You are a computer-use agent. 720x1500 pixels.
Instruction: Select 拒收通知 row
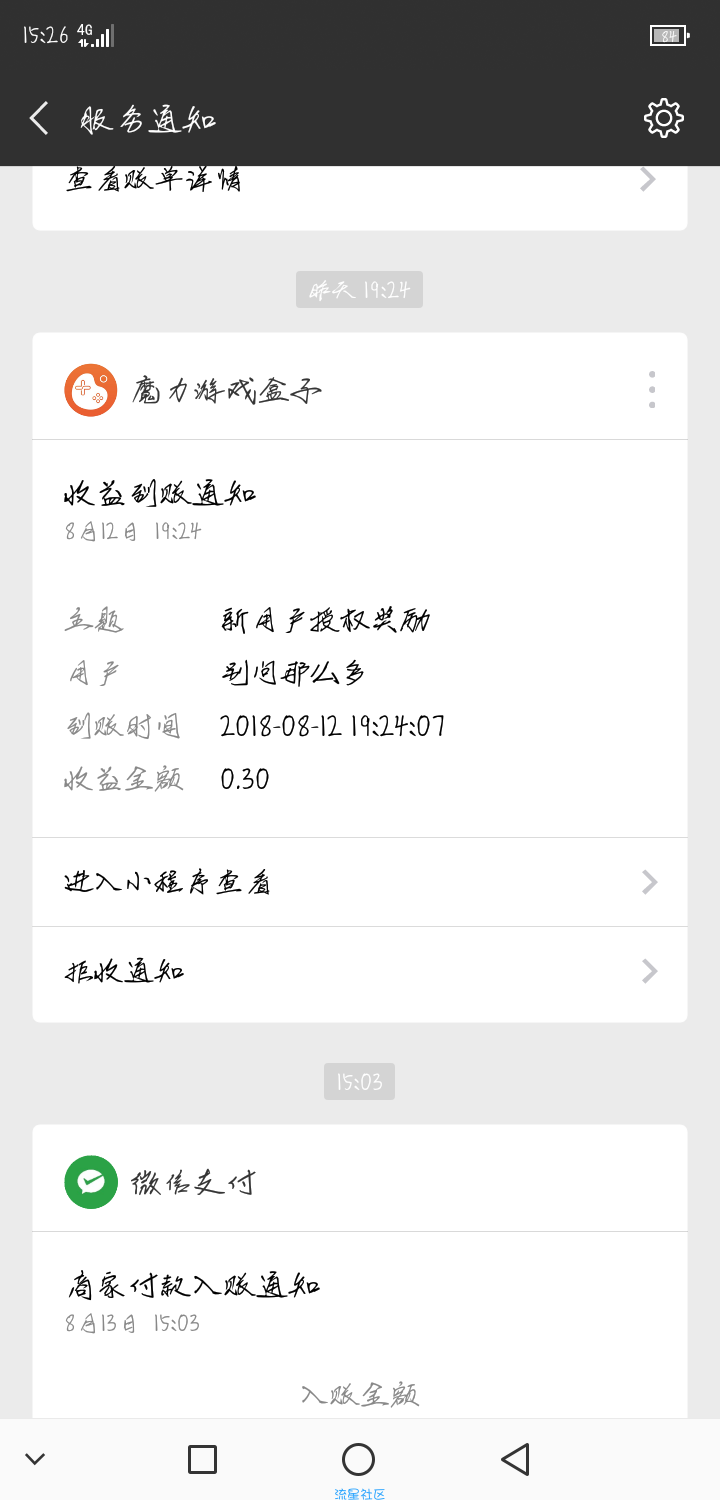[360, 972]
